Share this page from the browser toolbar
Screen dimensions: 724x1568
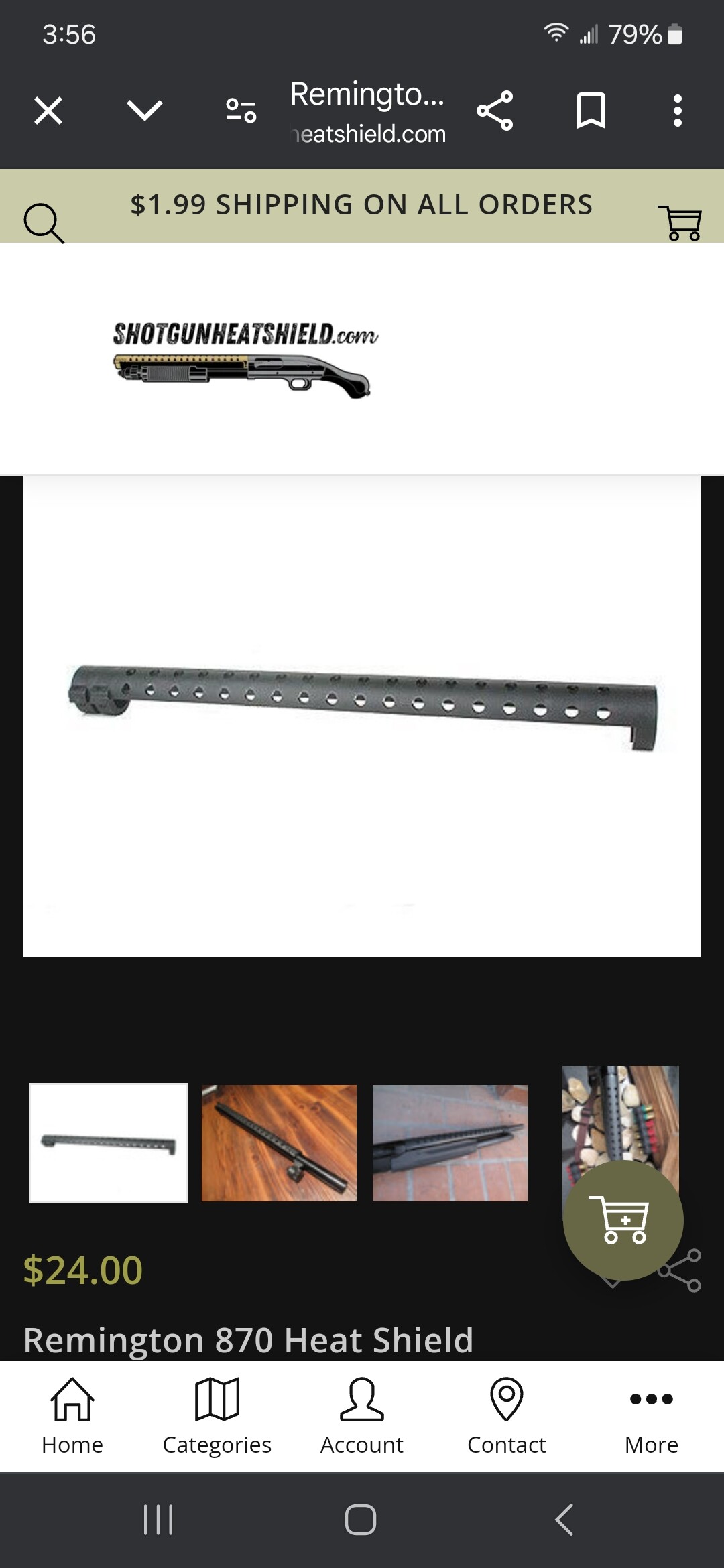pos(495,111)
